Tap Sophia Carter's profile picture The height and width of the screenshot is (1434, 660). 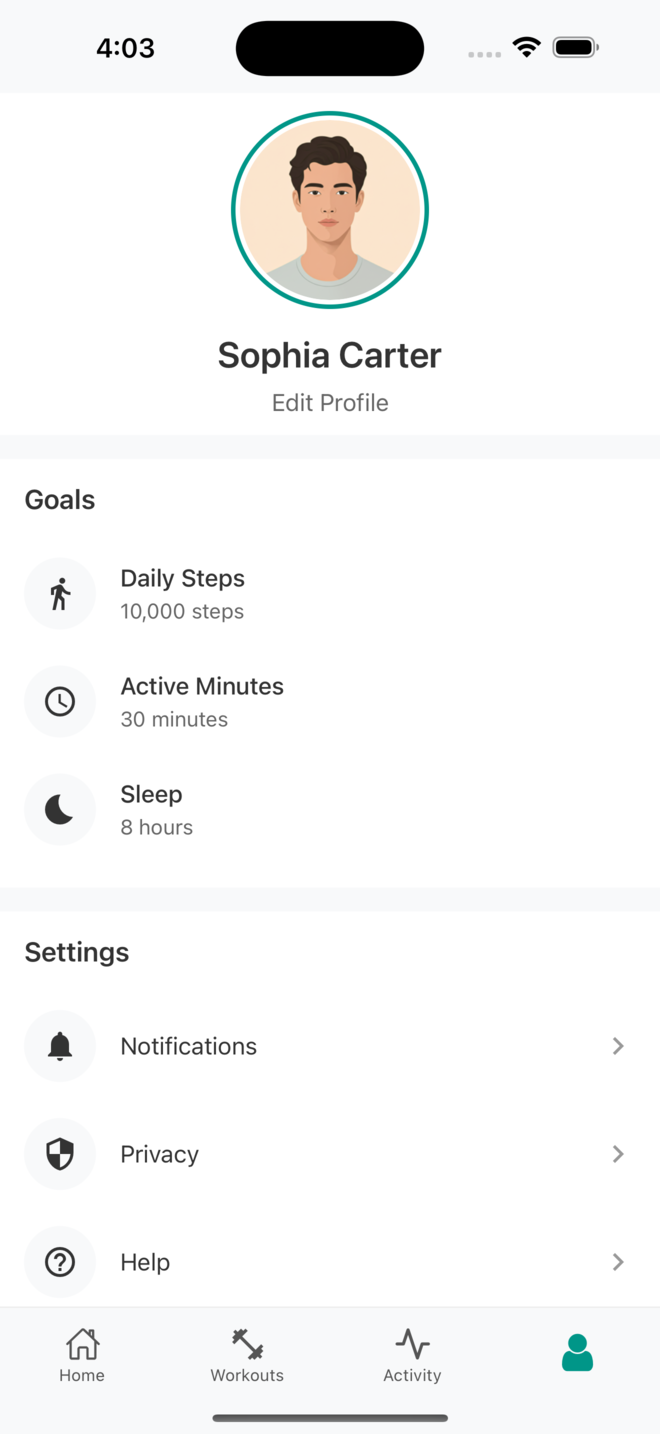click(330, 210)
